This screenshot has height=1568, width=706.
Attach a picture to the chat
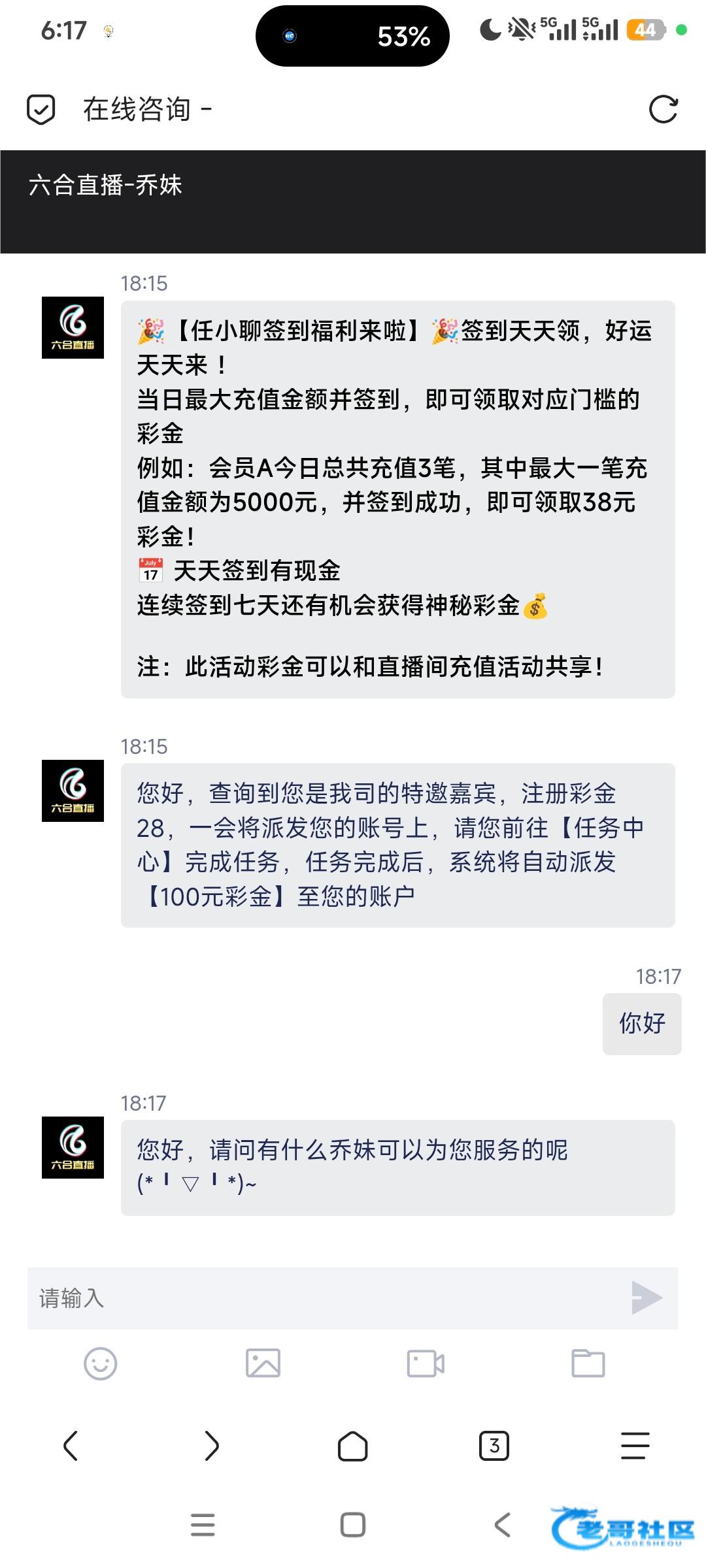[263, 1364]
